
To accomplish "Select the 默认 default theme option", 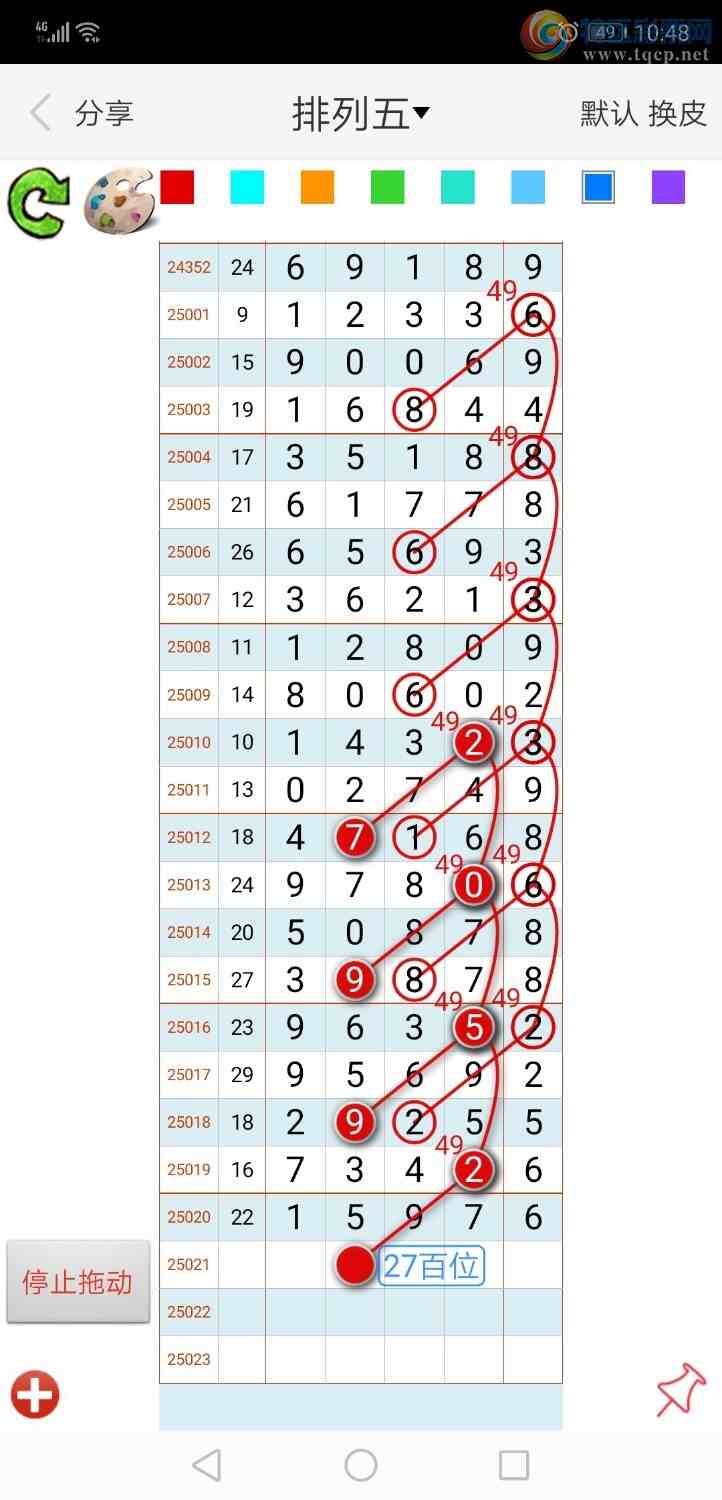I will click(x=609, y=113).
